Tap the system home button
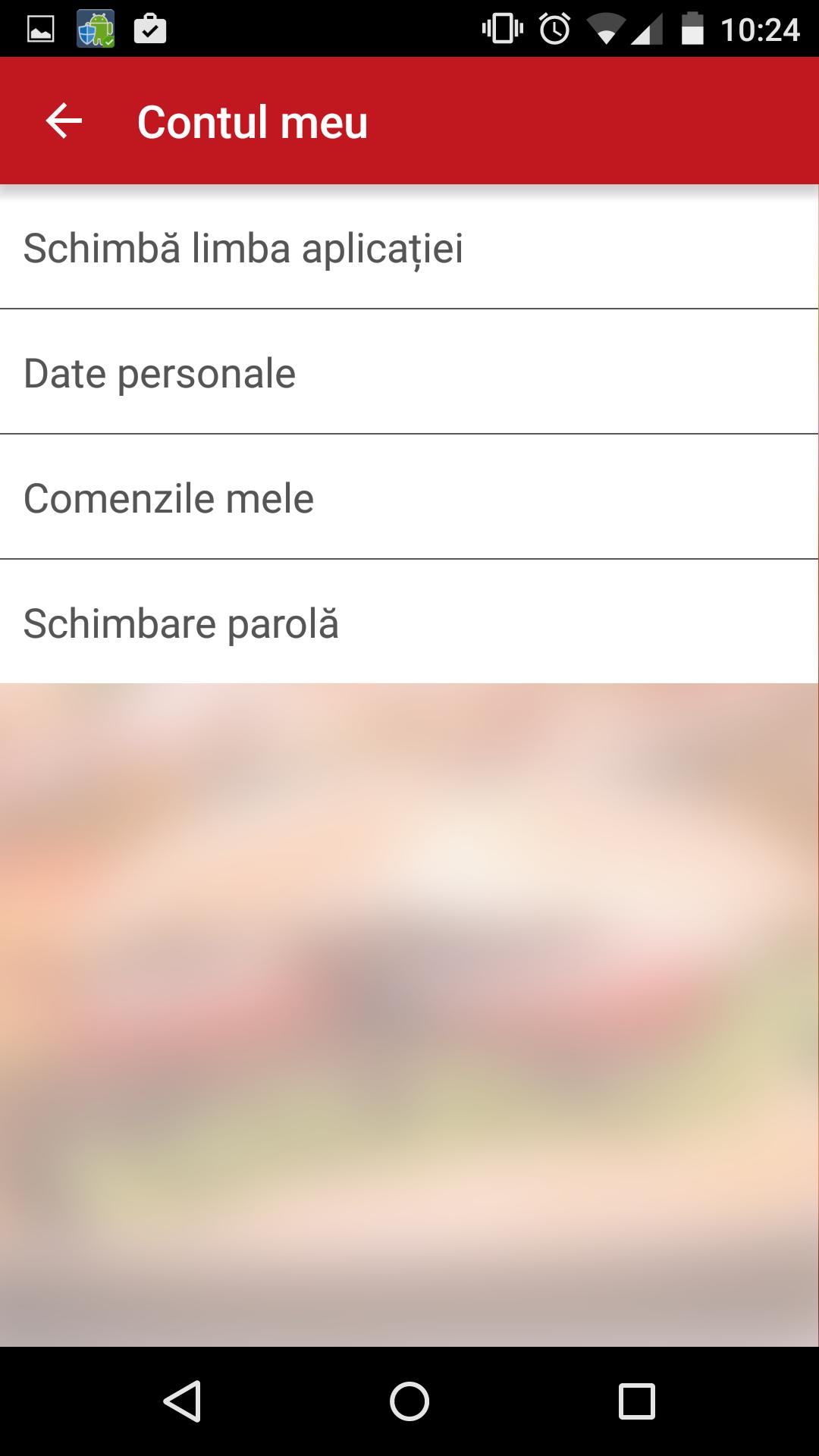Screen dimensions: 819x1456 pyautogui.click(x=409, y=1401)
